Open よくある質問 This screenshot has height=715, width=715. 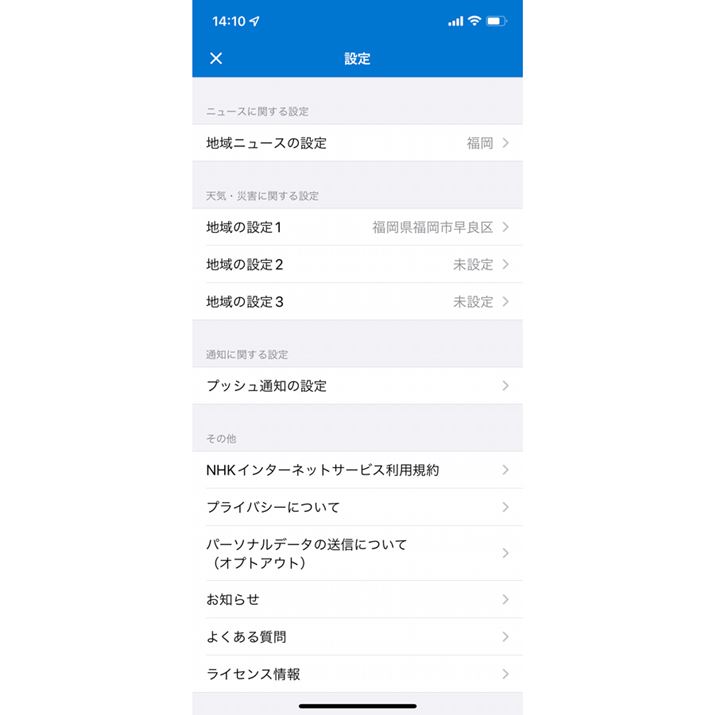coord(357,637)
